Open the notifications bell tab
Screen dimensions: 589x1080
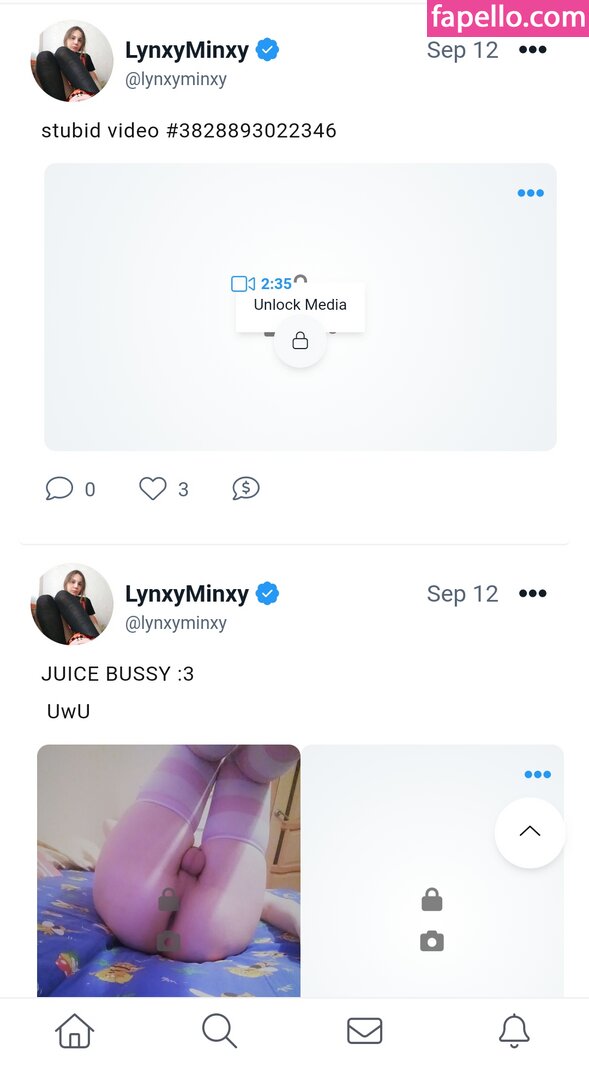[514, 1031]
